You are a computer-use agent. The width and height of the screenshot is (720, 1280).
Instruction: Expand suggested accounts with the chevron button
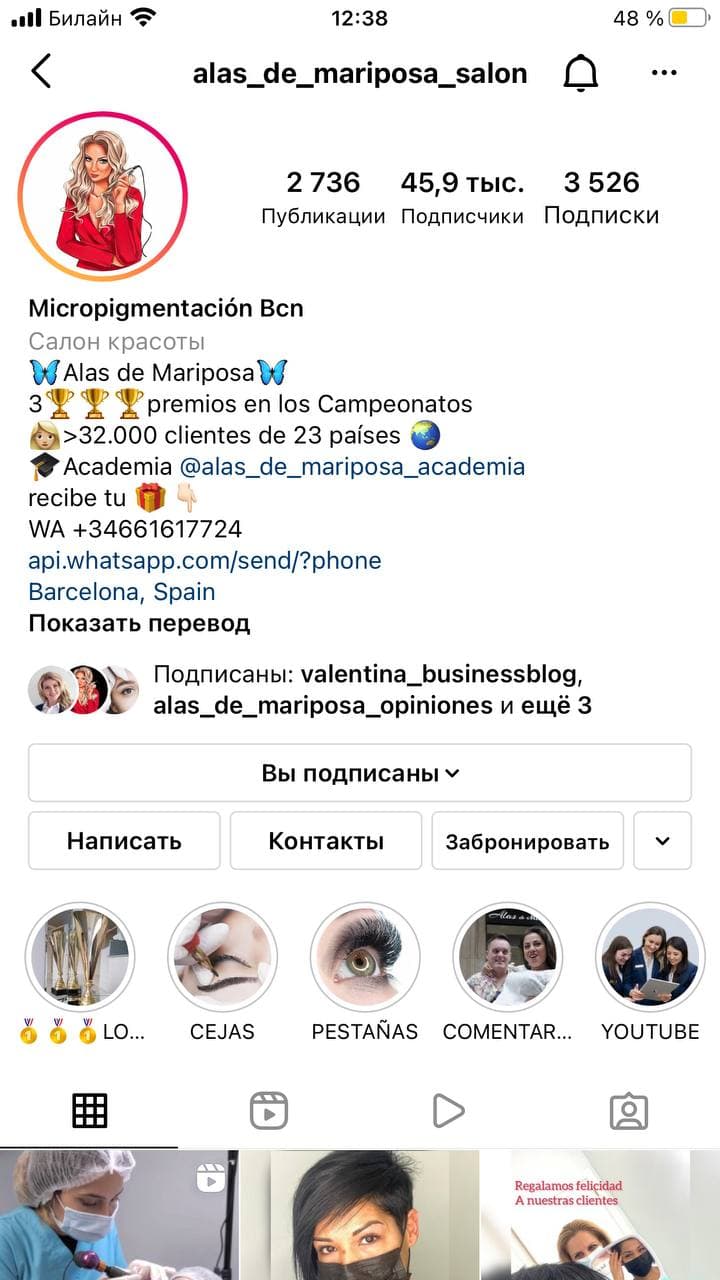(x=662, y=841)
